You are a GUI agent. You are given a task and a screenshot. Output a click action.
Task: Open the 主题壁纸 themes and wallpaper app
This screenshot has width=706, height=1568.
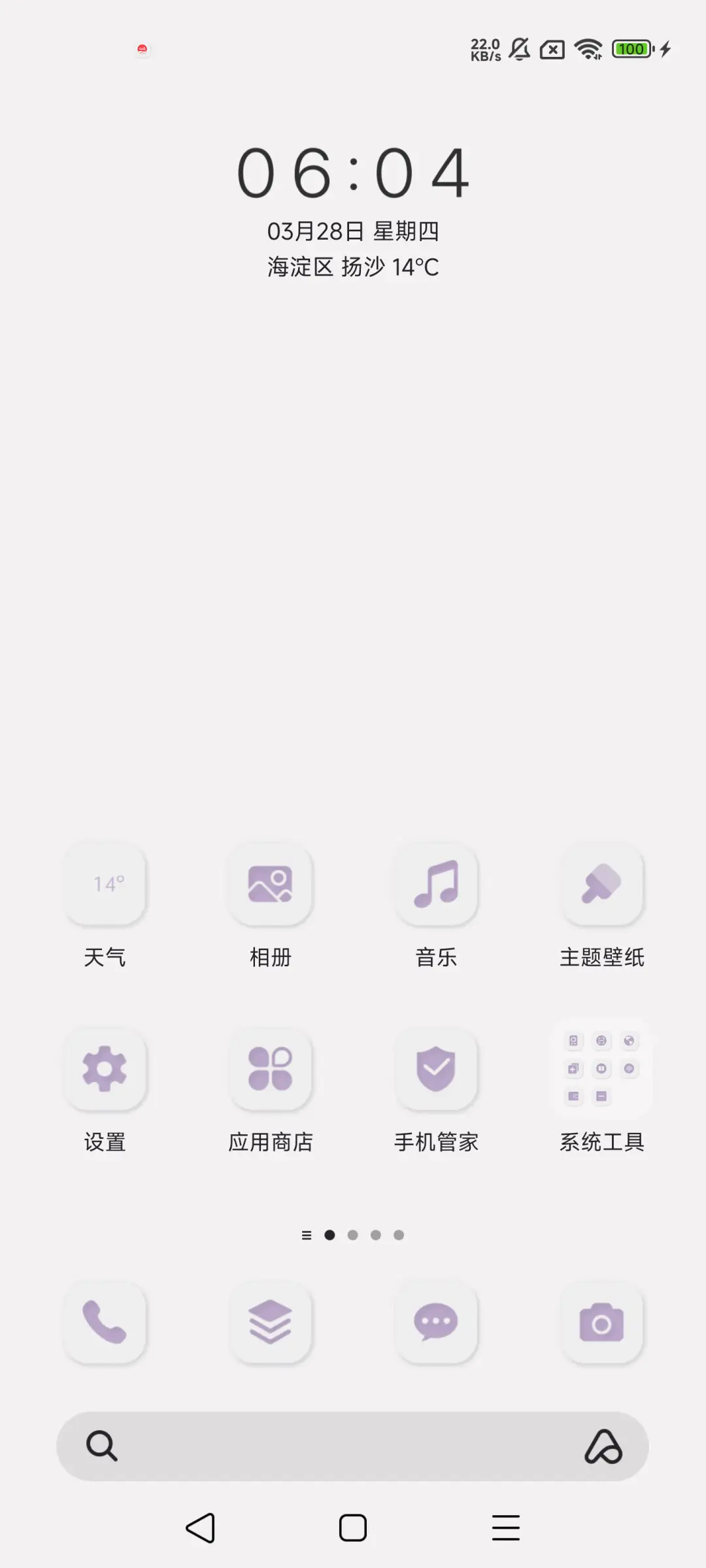pyautogui.click(x=602, y=886)
